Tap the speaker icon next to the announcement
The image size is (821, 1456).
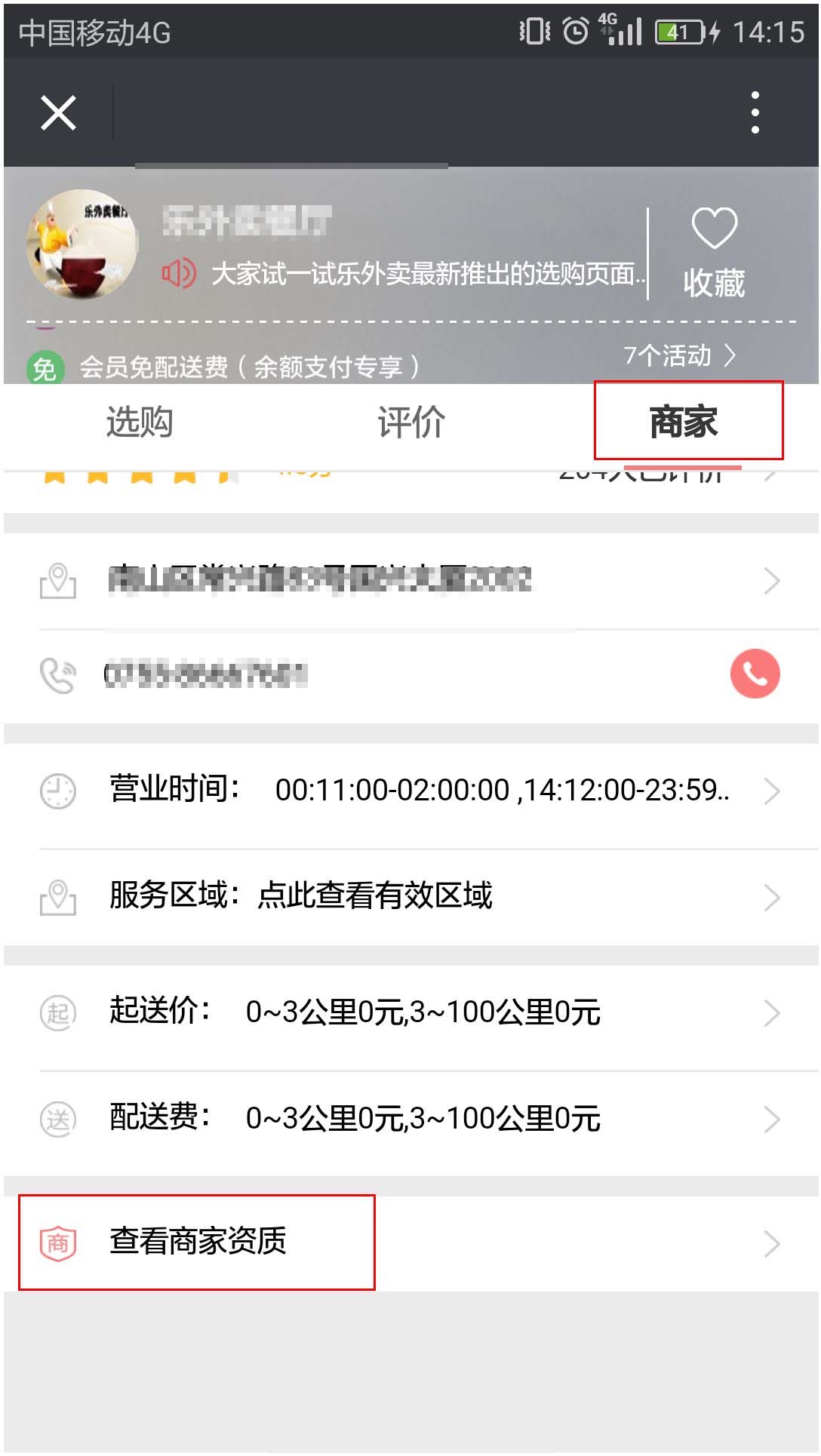[180, 273]
